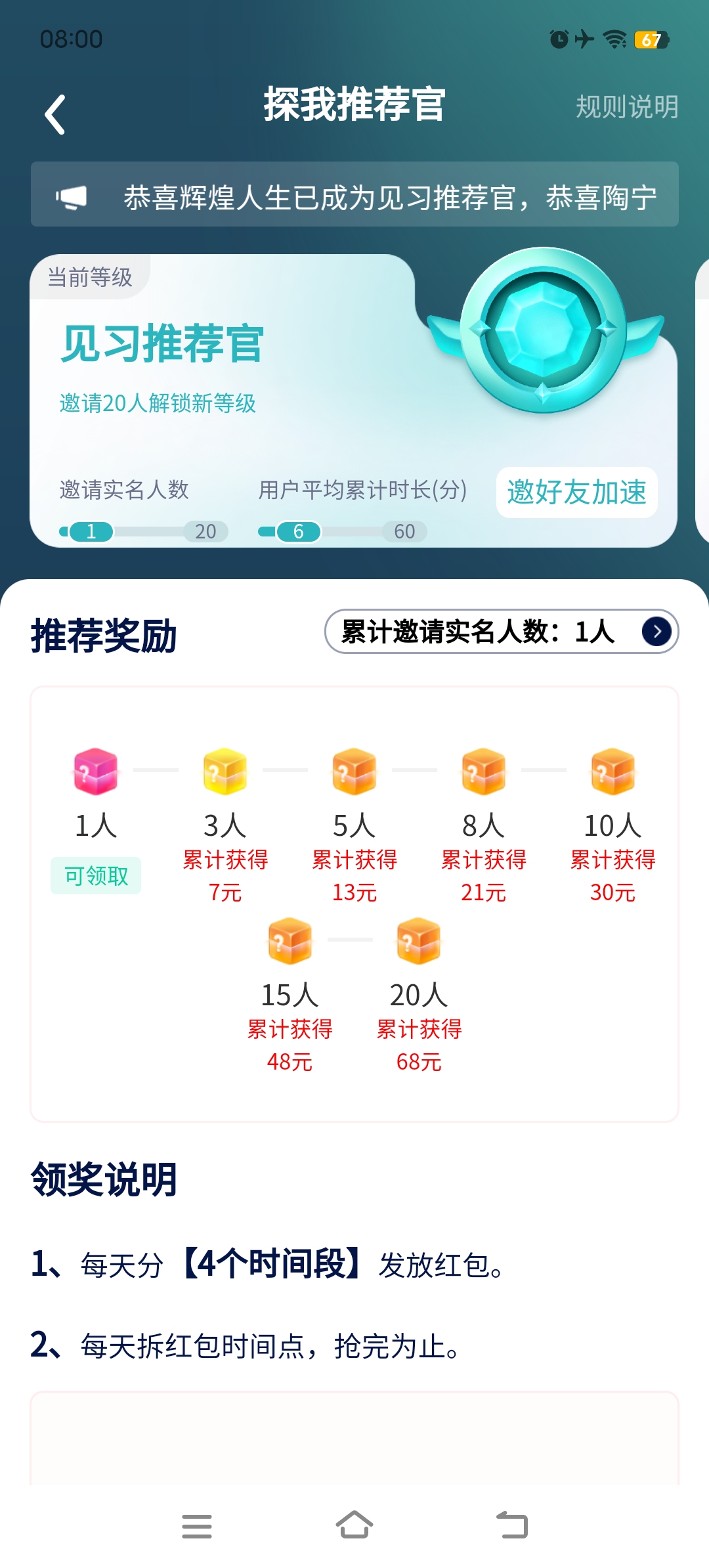709x1568 pixels.
Task: Tap the 邀好友加速 button
Action: [576, 492]
